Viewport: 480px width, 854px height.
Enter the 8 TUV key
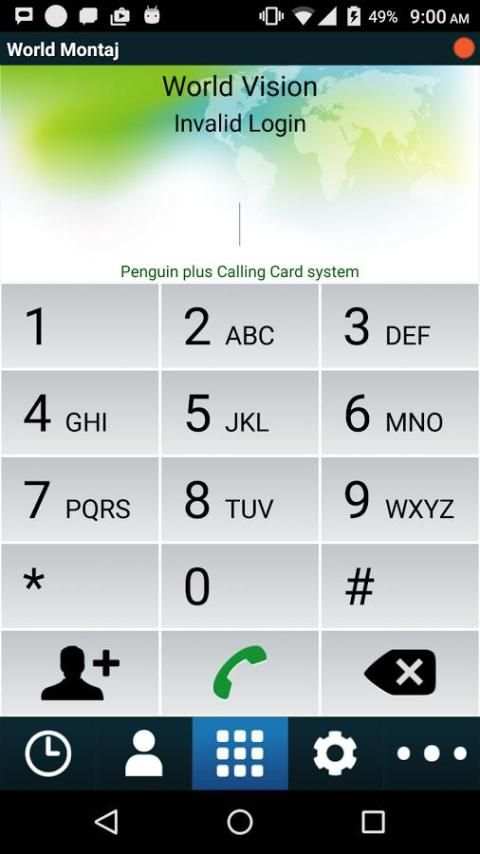[240, 499]
